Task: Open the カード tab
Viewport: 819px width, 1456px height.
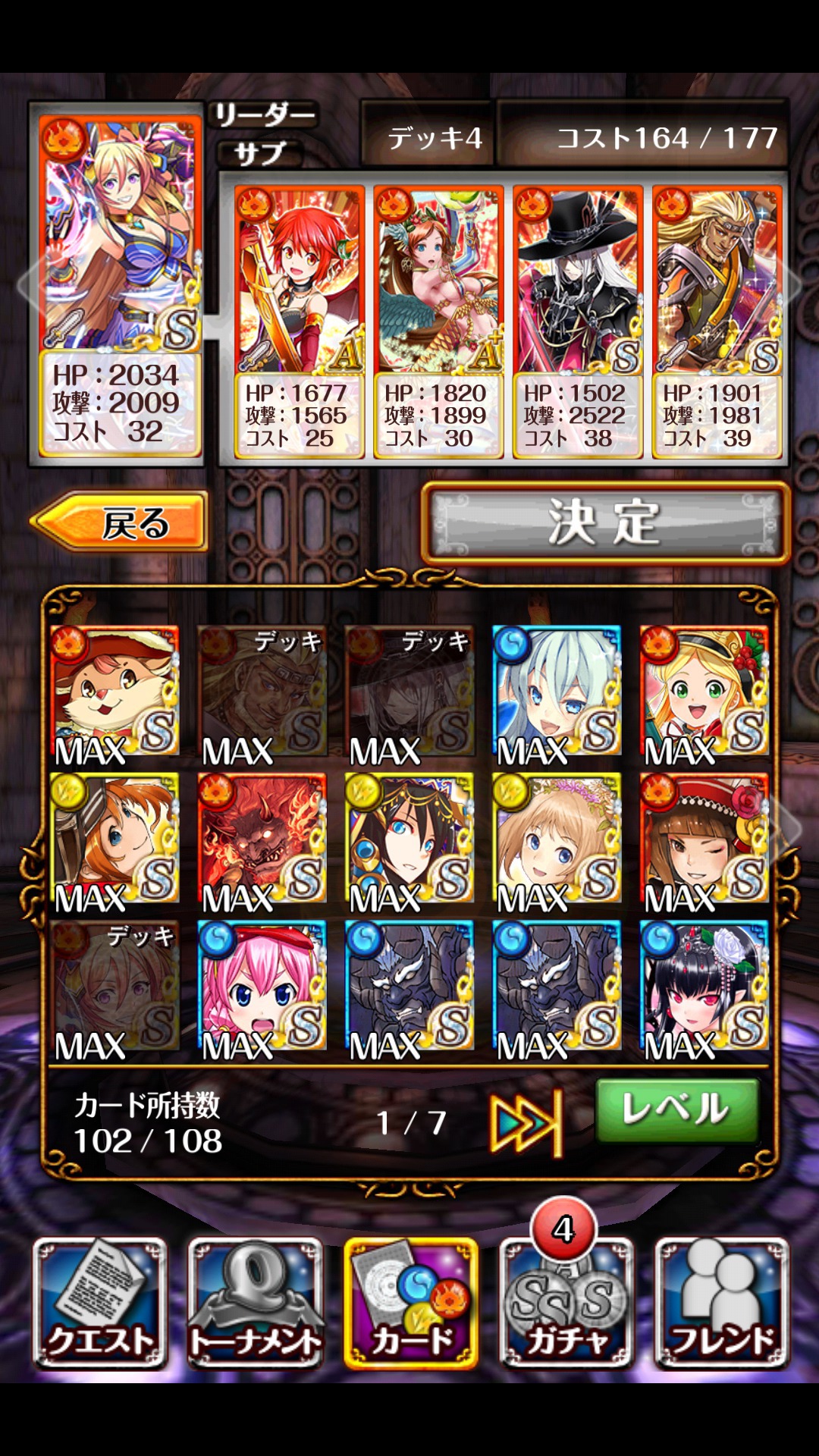Action: coord(410,1303)
